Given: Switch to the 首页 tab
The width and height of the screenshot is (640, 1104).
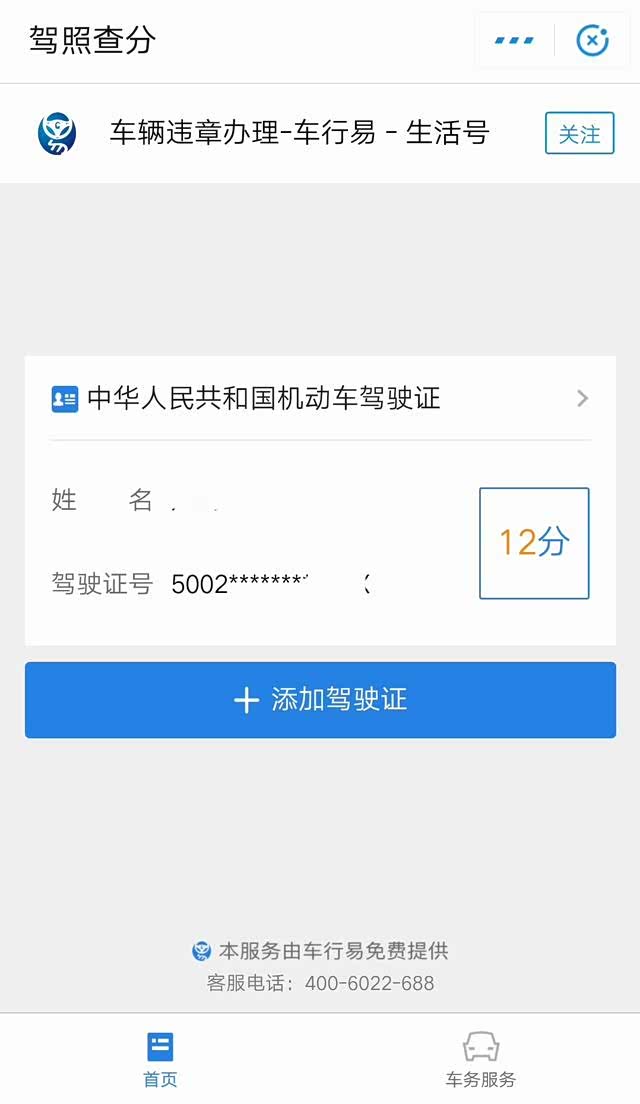Looking at the screenshot, I should click(160, 1060).
